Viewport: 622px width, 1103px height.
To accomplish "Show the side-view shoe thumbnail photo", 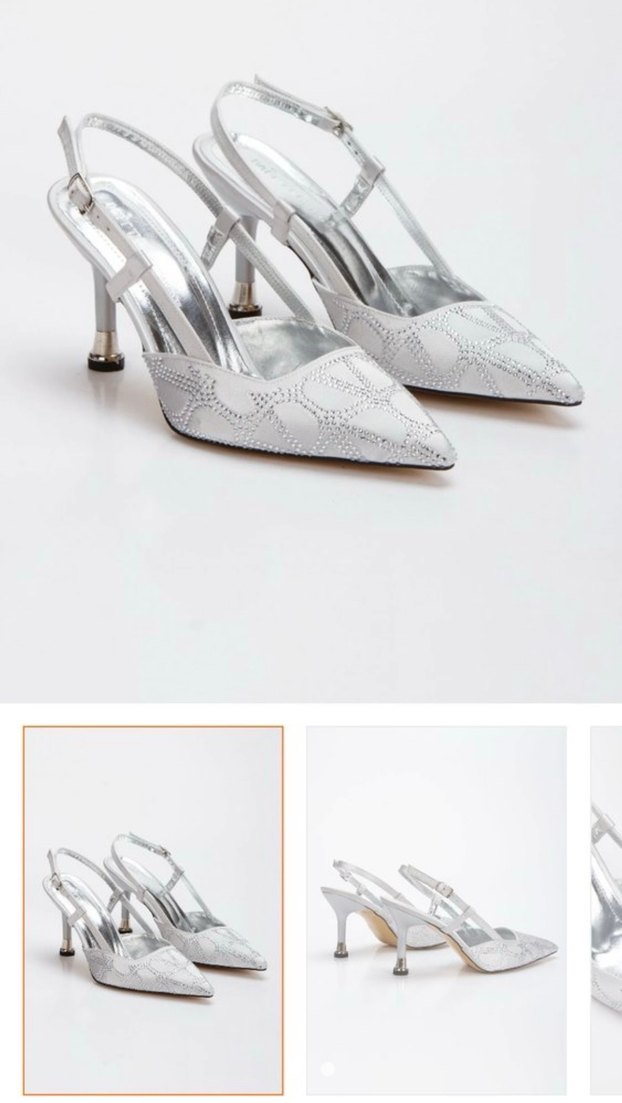I will pyautogui.click(x=436, y=910).
